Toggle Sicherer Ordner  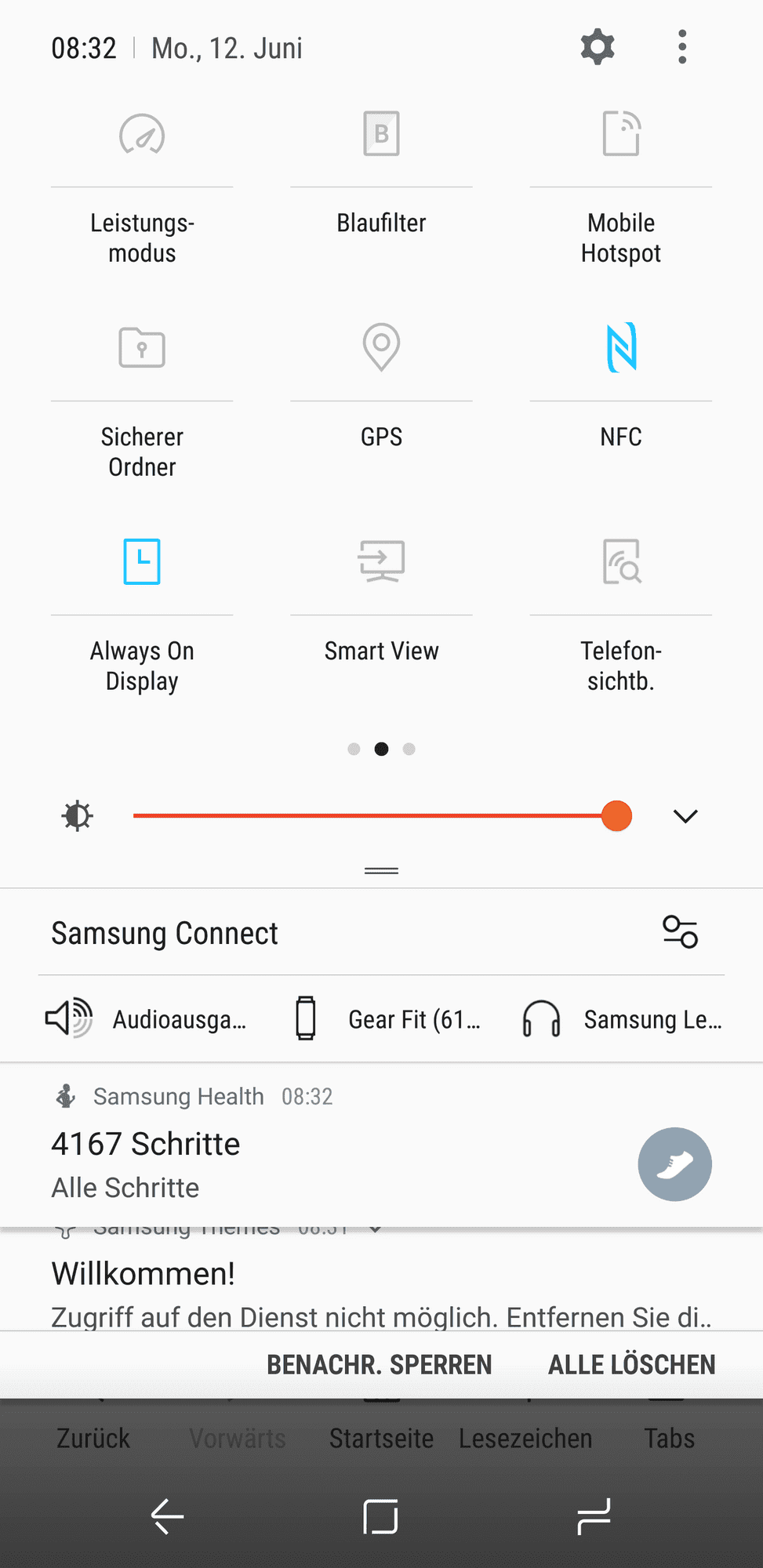tap(142, 347)
